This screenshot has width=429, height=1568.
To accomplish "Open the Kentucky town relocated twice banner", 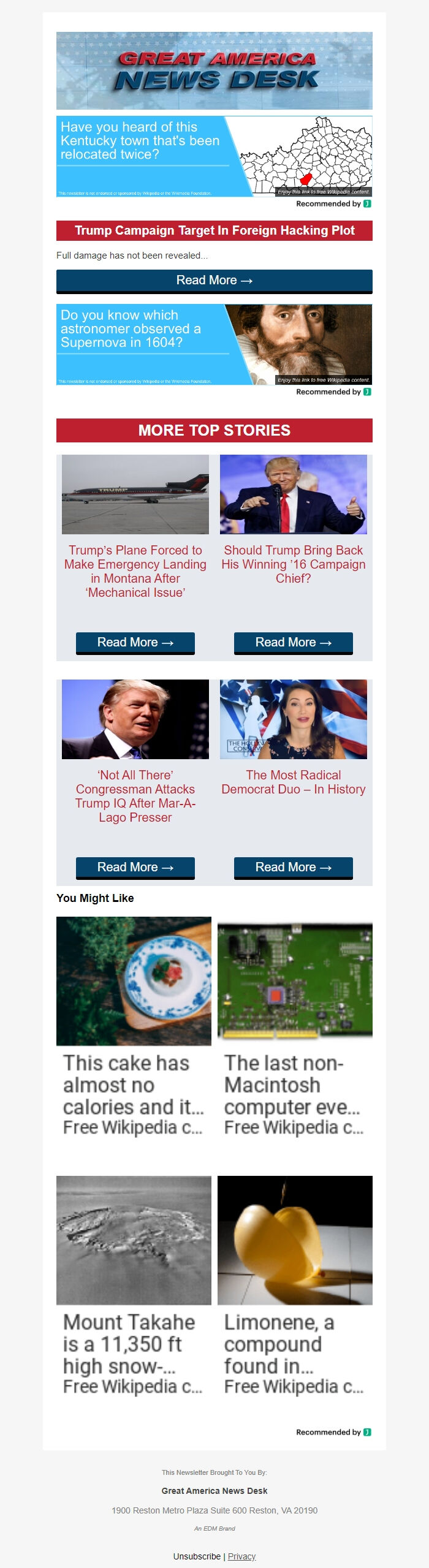I will coord(214,156).
